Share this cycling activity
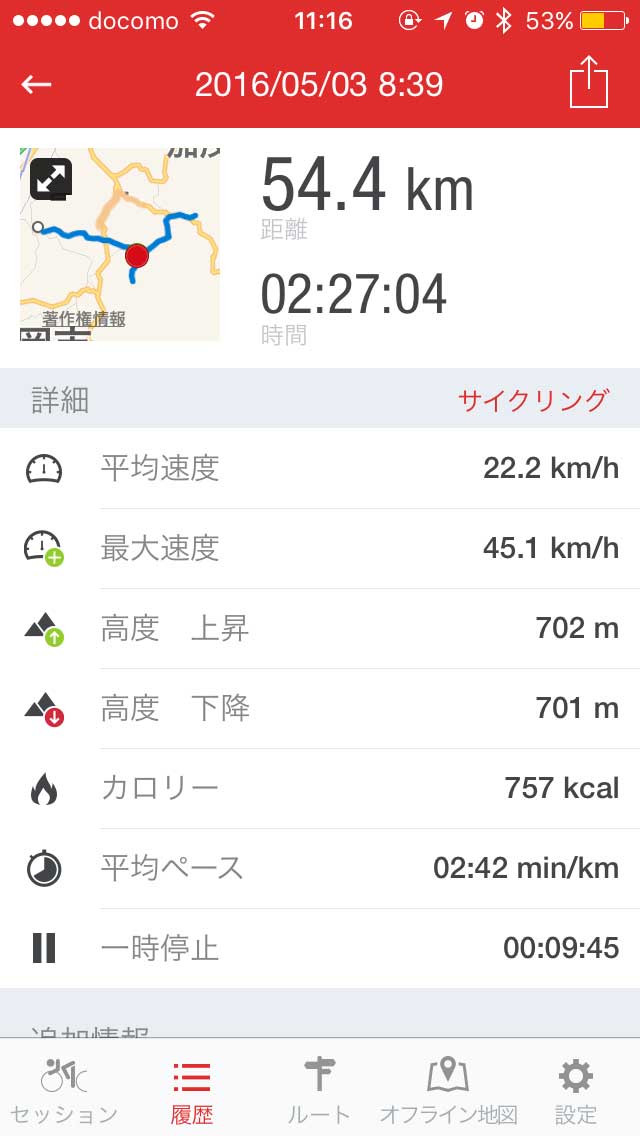Image resolution: width=640 pixels, height=1136 pixels. (x=588, y=82)
